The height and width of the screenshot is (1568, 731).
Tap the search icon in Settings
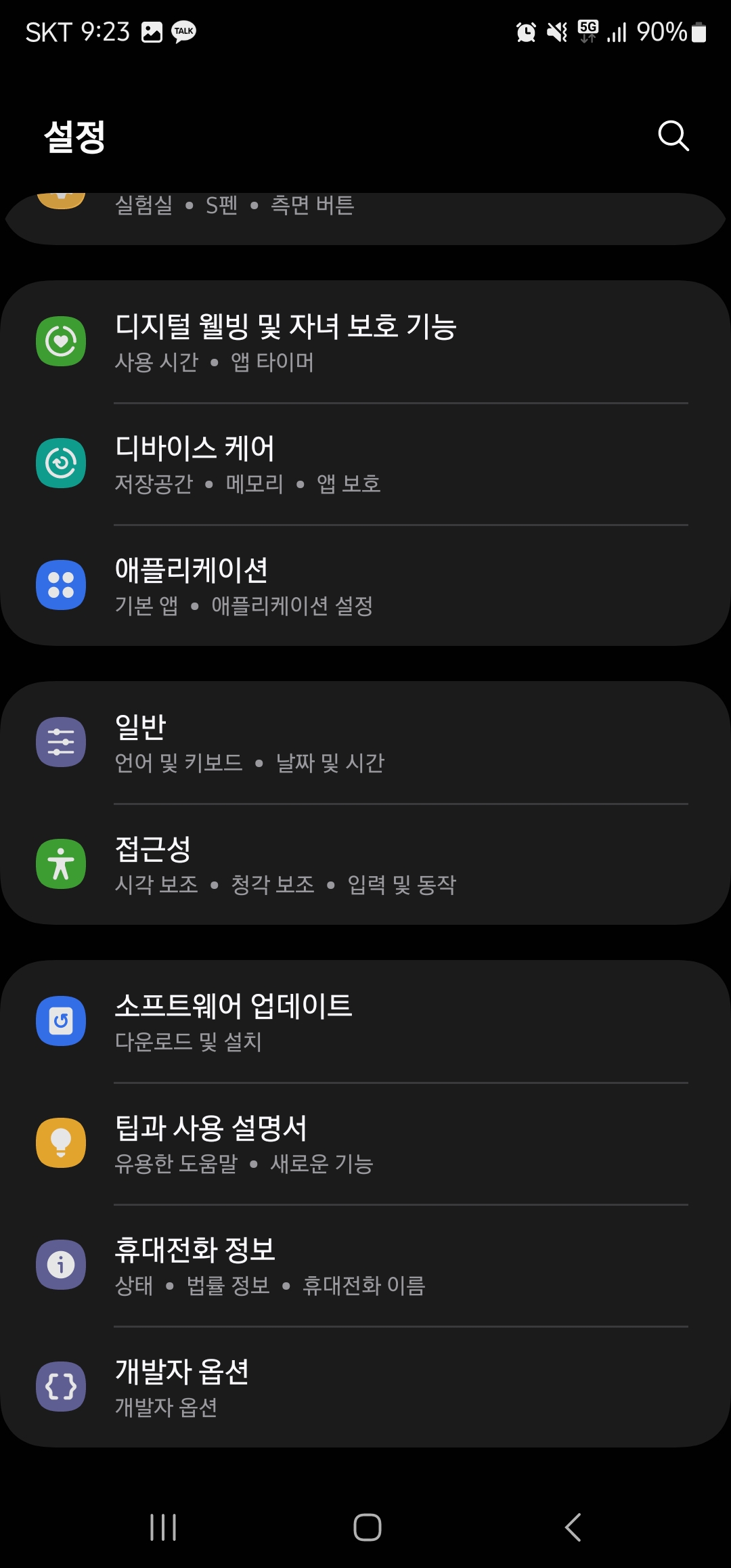pos(672,135)
